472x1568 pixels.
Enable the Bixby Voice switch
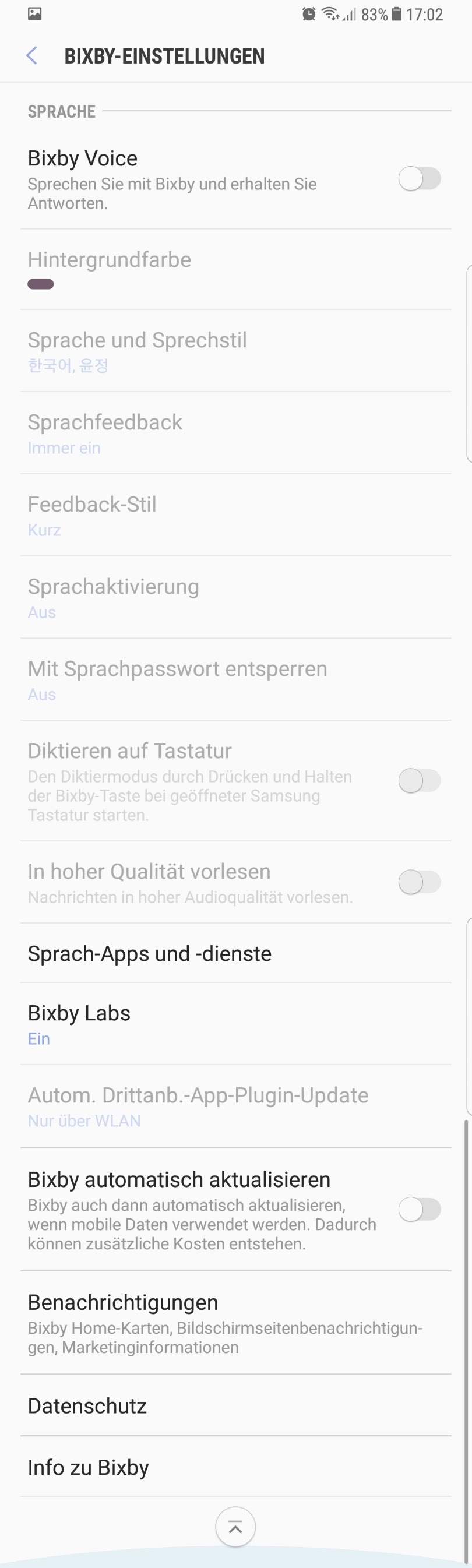[x=419, y=179]
